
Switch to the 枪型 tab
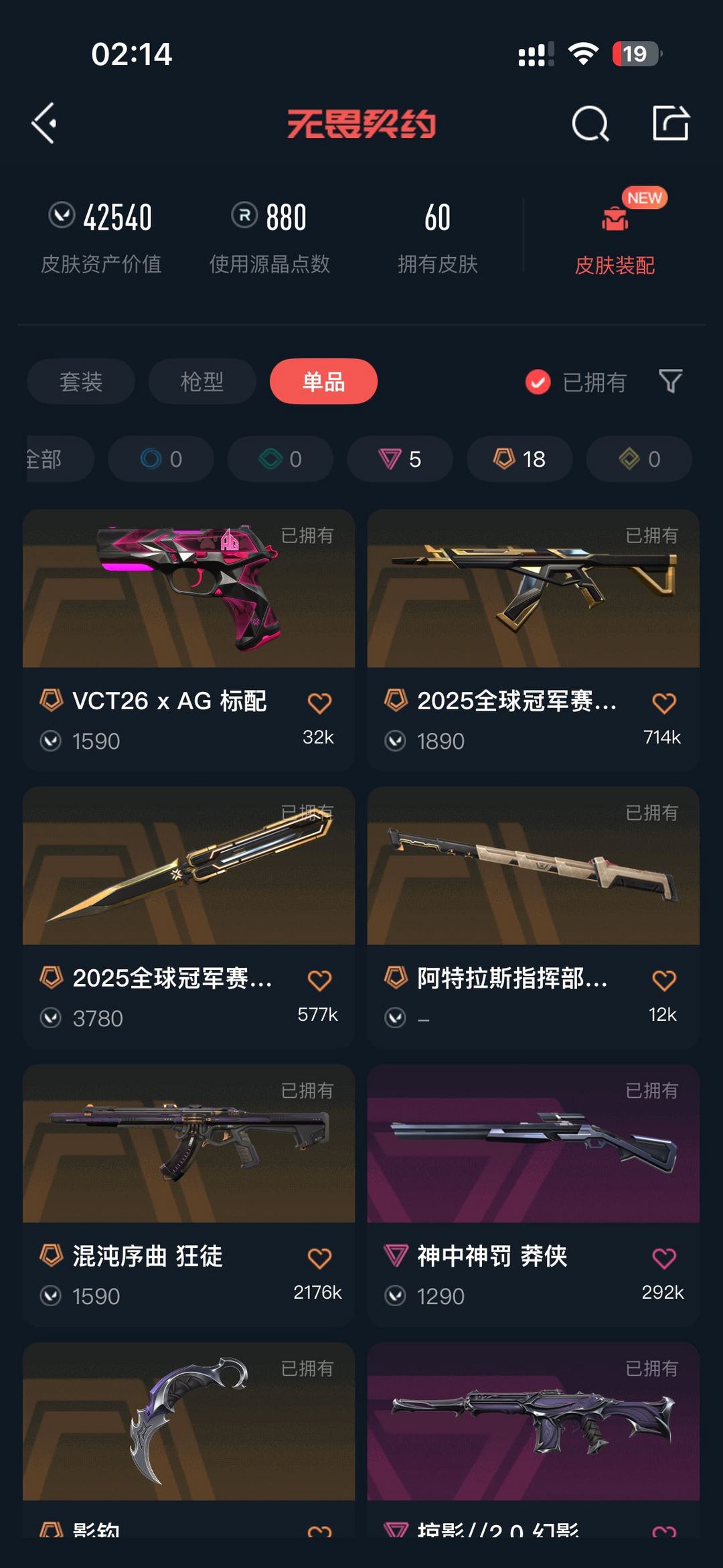(201, 381)
